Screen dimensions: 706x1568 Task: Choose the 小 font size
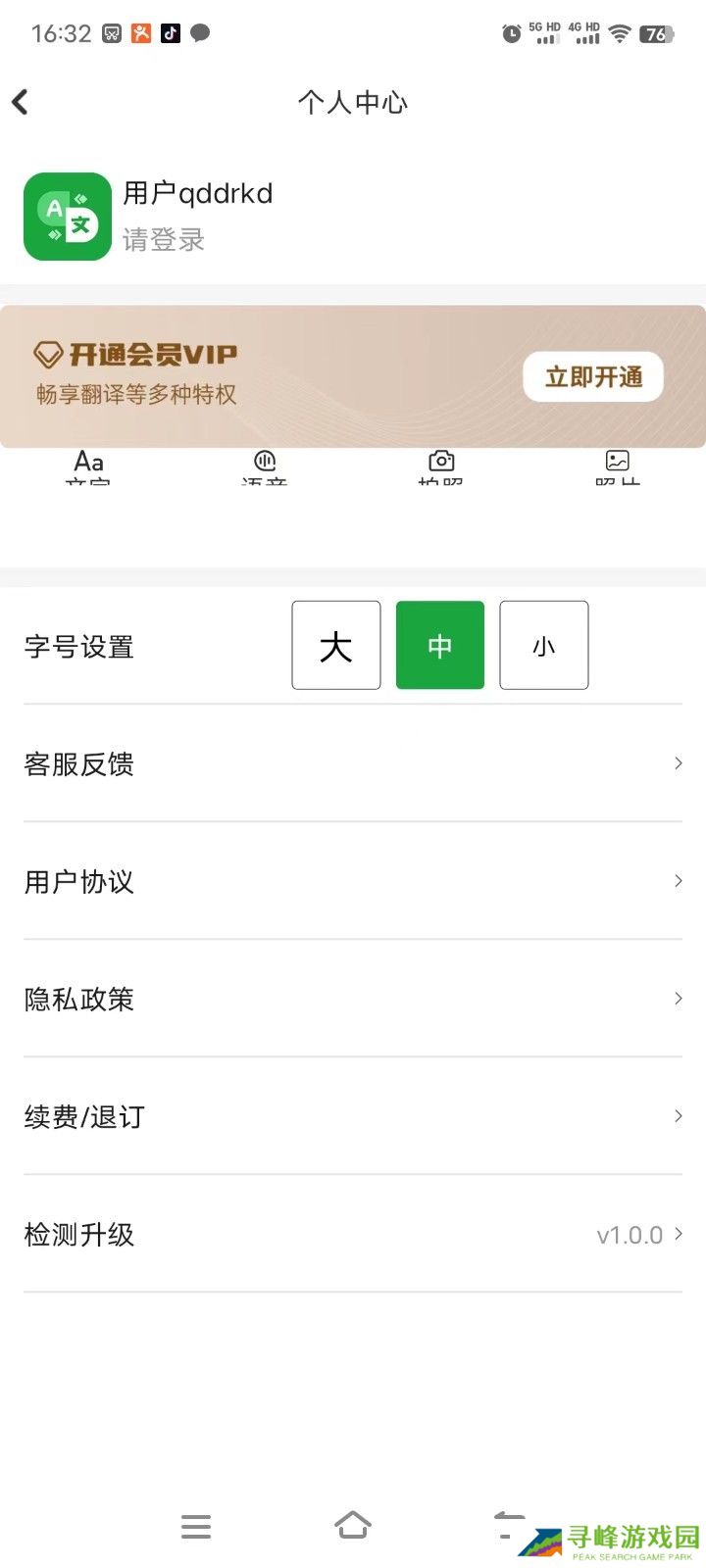click(x=543, y=646)
